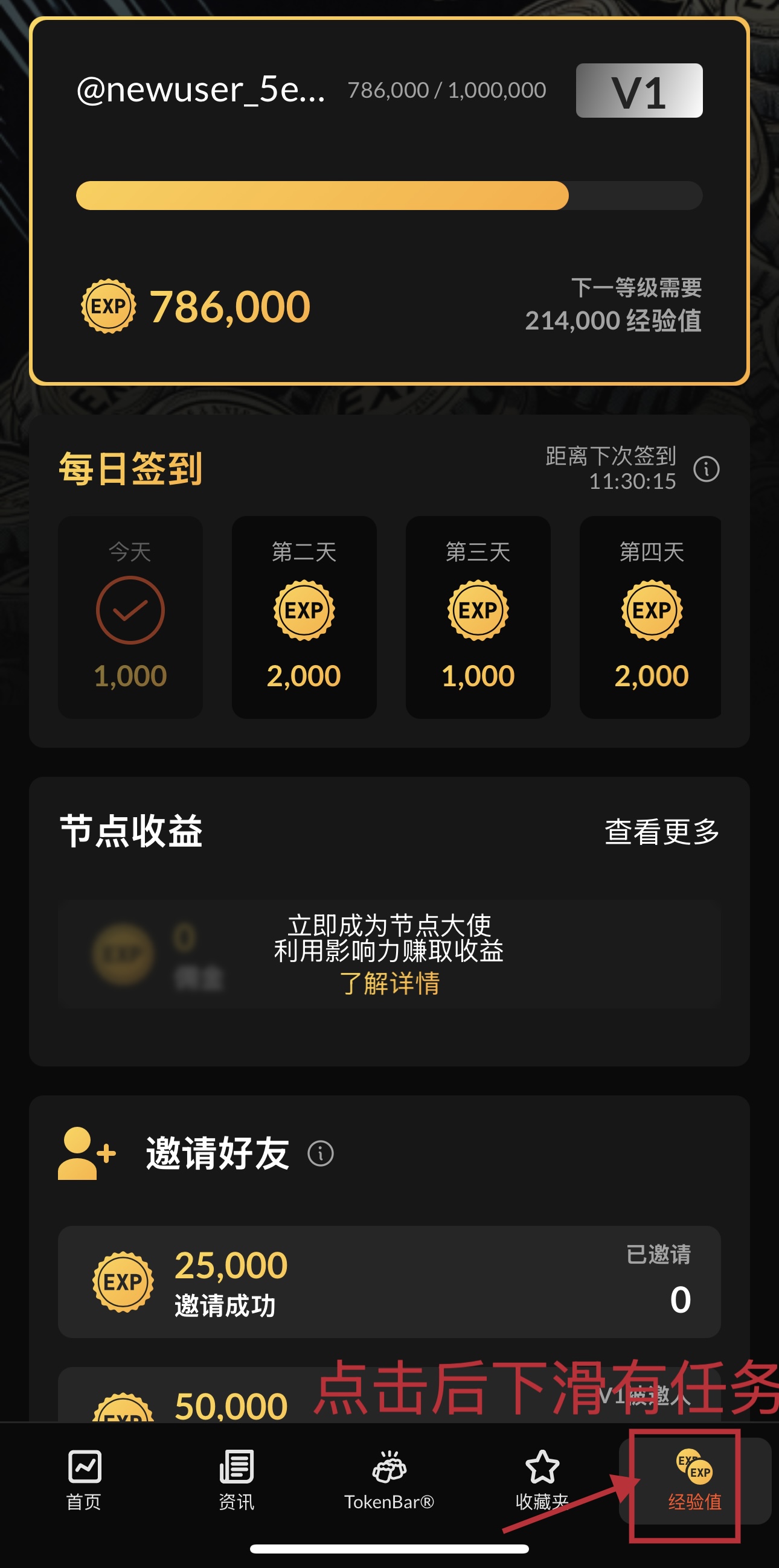Screen dimensions: 779x1568
Task: Tap 查看更多 in 节点收益
Action: [661, 831]
